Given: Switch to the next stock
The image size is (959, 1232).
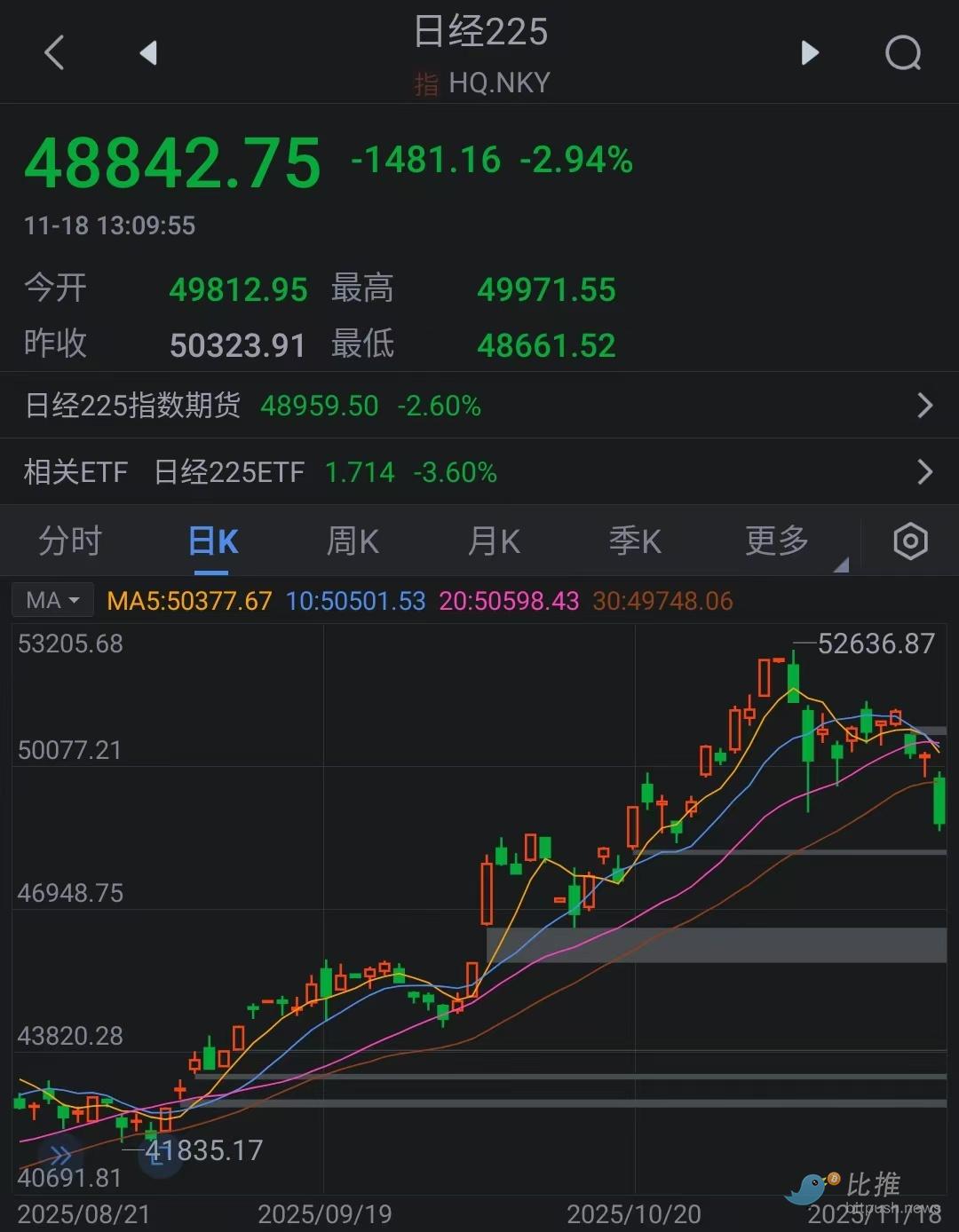Looking at the screenshot, I should 809,53.
